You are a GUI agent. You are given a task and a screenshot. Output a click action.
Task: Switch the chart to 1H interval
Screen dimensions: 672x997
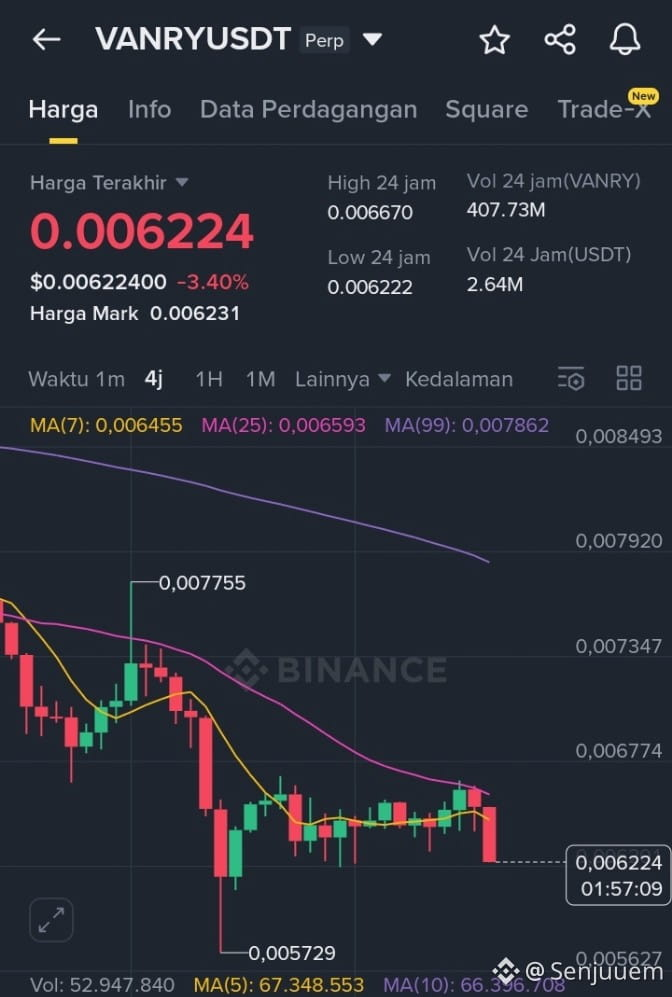(208, 379)
